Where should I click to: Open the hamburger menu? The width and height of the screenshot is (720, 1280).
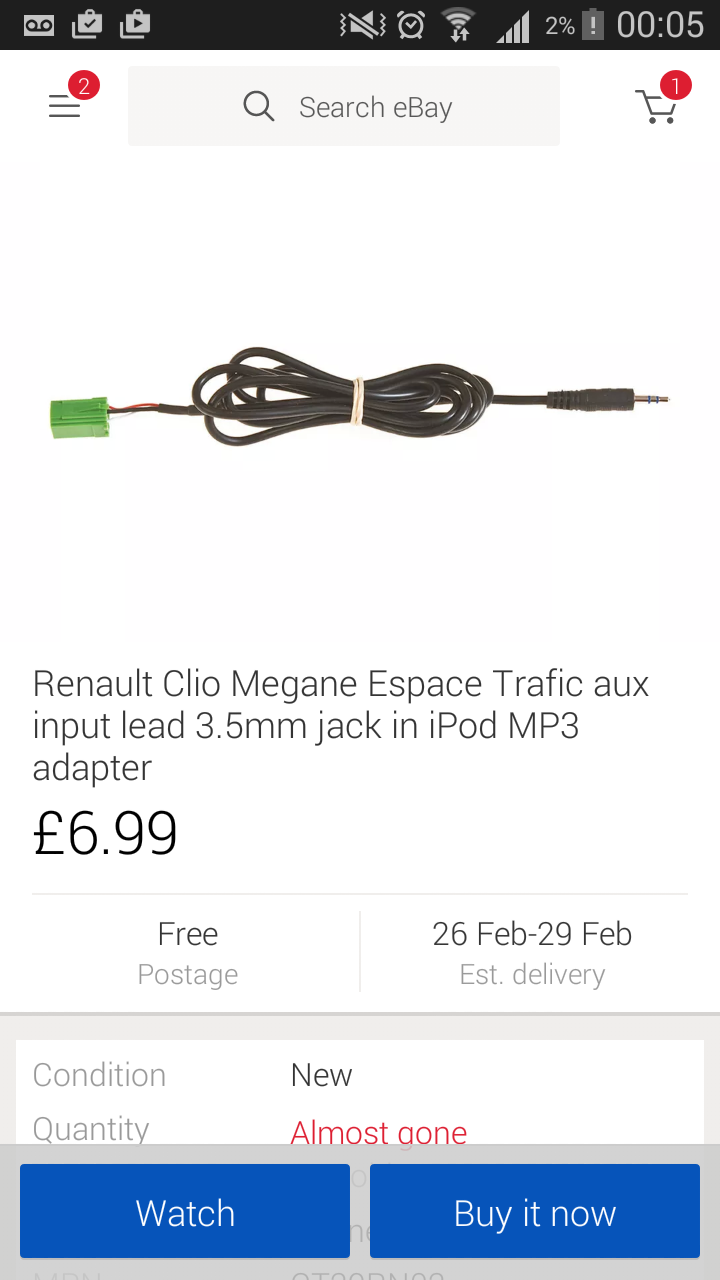click(65, 106)
